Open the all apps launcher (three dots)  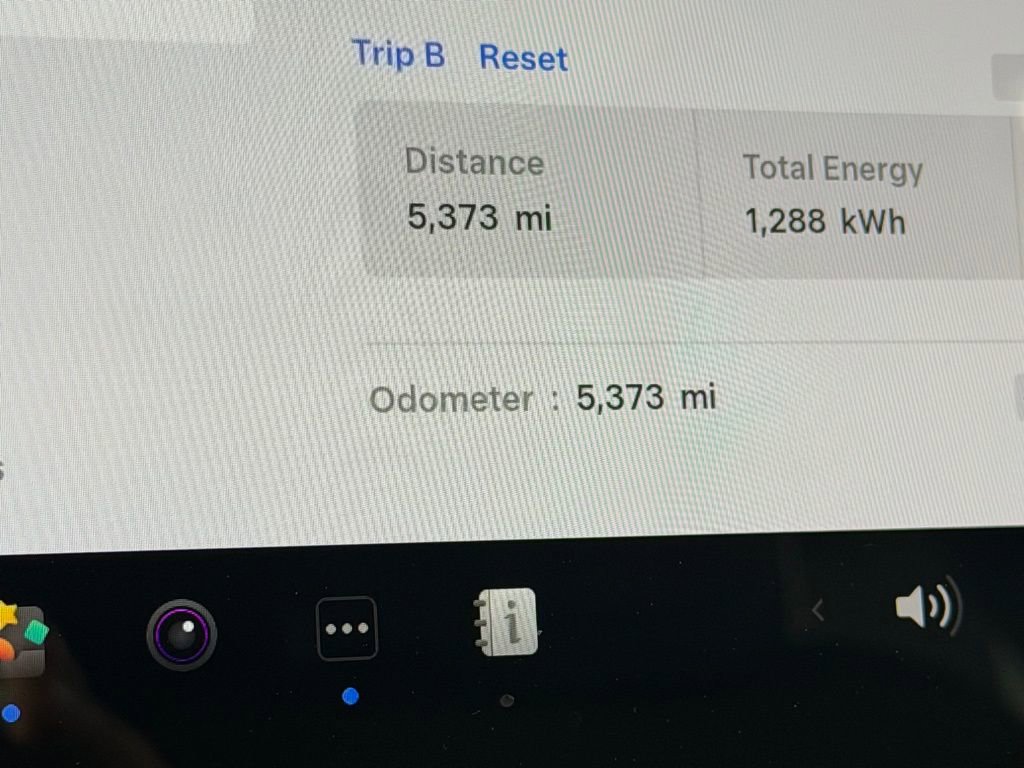tap(346, 628)
